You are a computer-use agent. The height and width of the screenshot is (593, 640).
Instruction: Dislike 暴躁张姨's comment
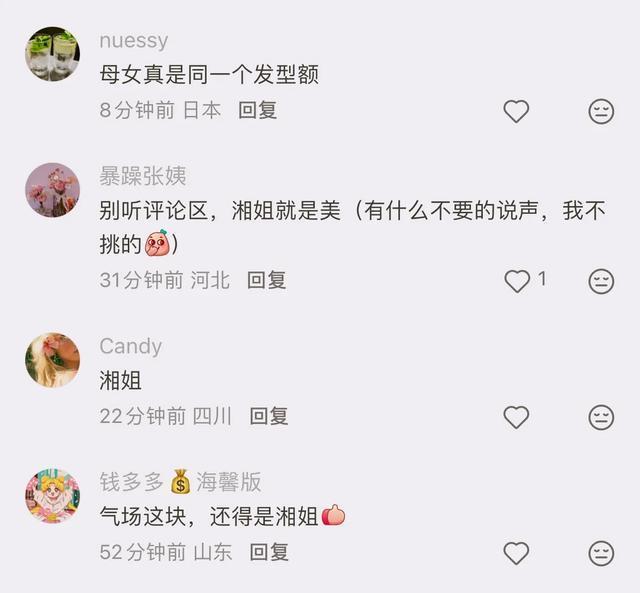[x=601, y=281]
